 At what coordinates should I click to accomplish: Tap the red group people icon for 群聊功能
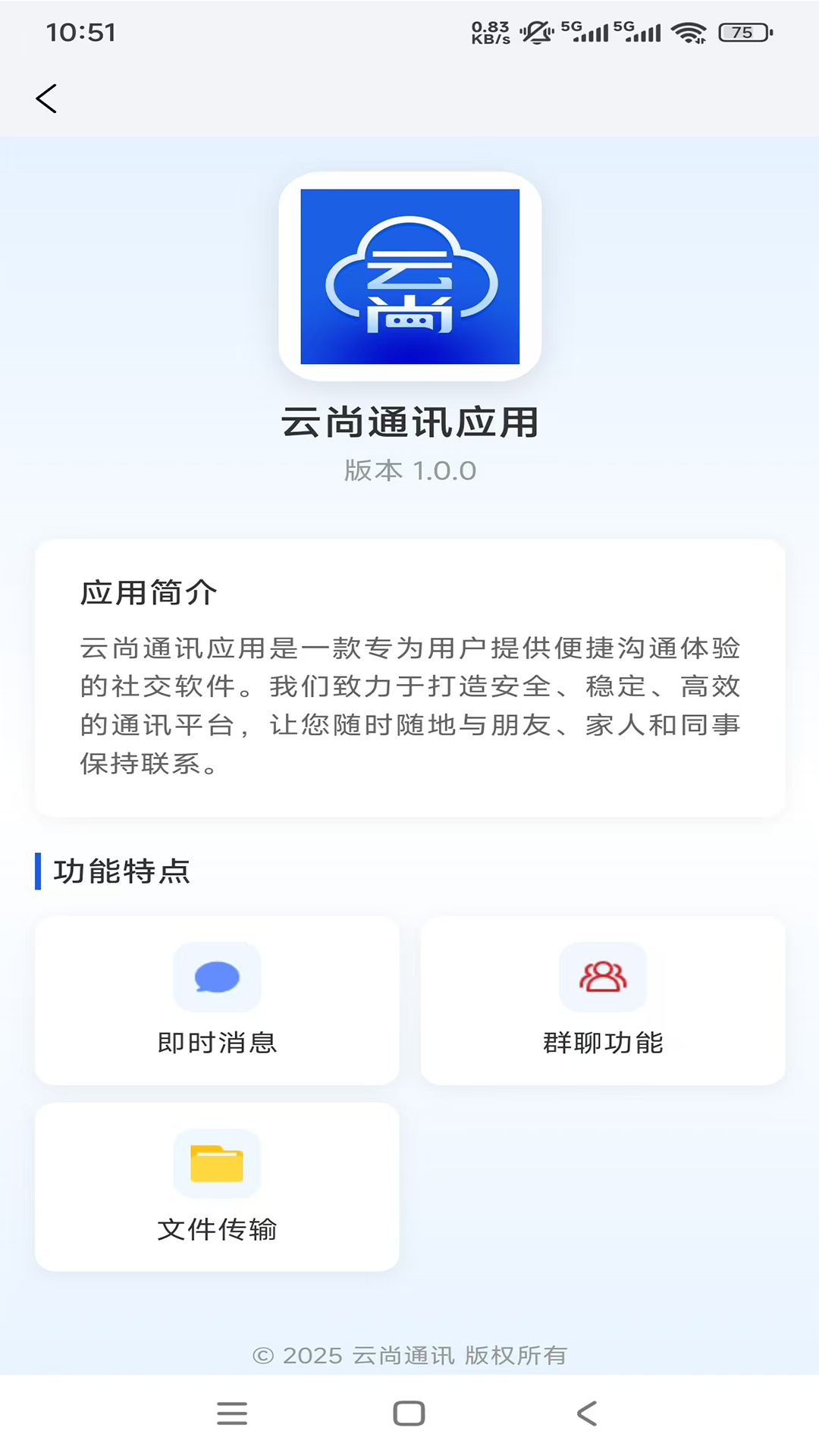click(x=602, y=977)
